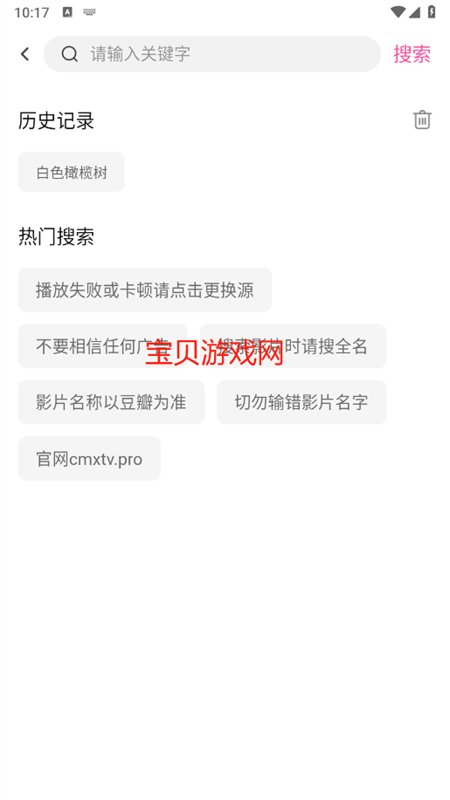Select the 切勿输错影片名字 chip

[302, 402]
